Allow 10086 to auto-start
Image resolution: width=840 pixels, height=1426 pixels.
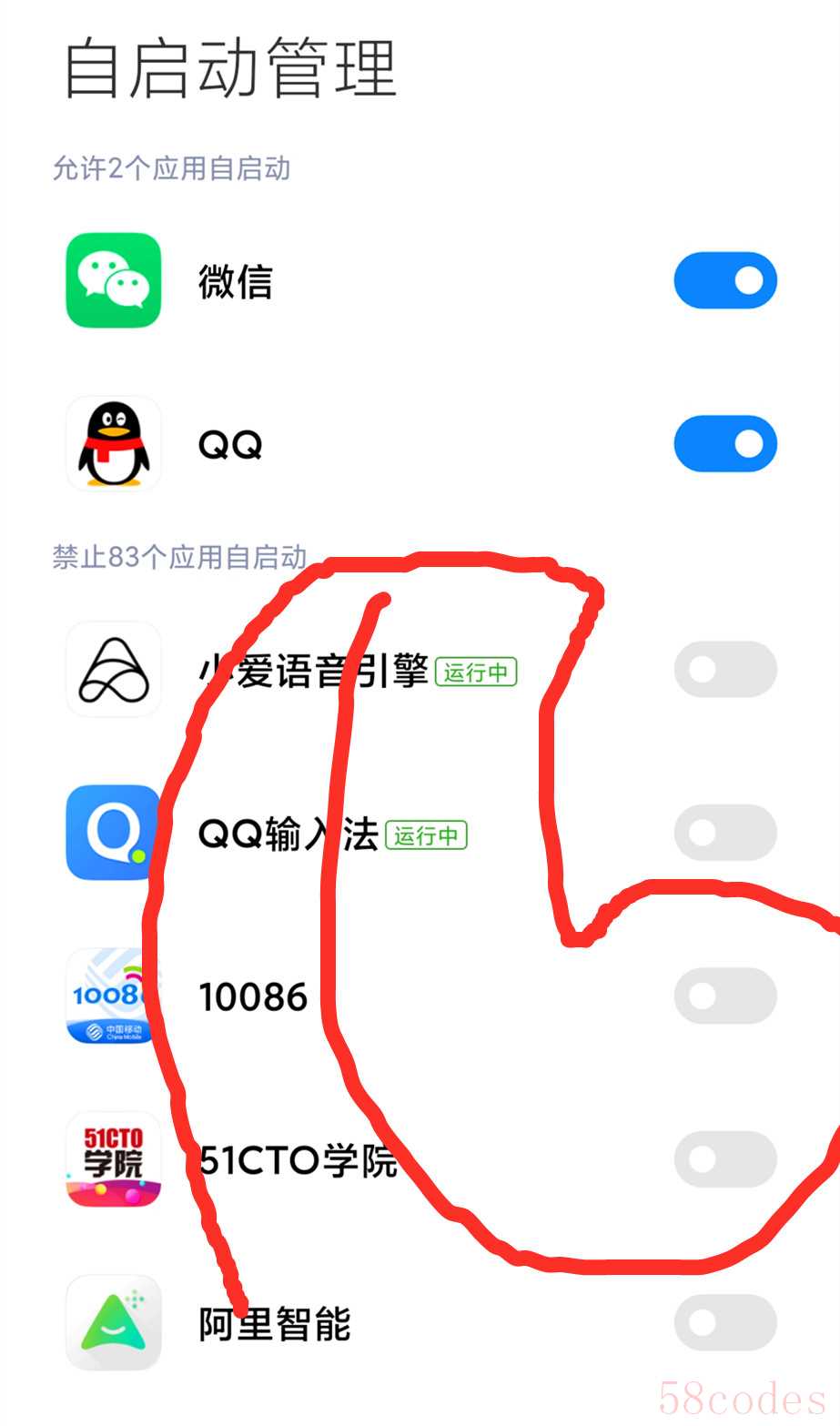click(x=724, y=996)
